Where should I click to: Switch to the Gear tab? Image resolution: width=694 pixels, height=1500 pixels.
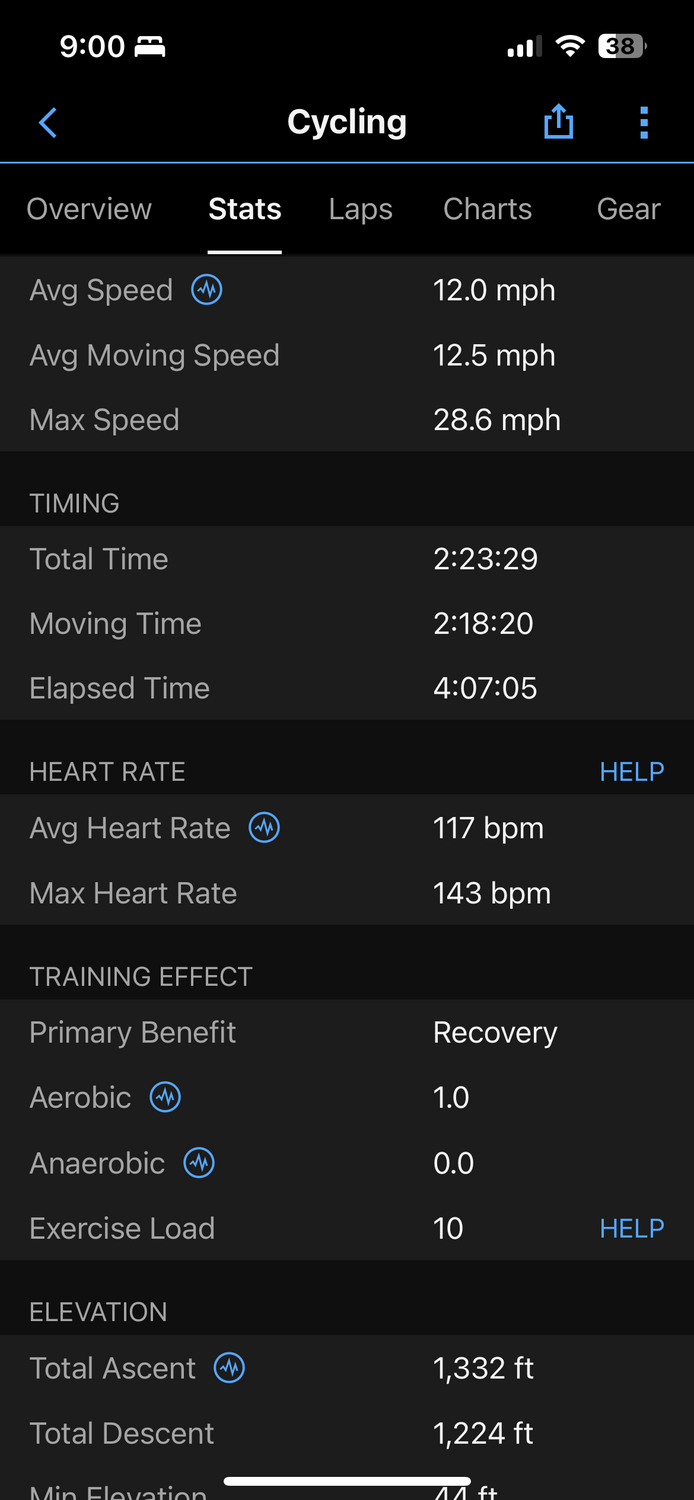(628, 209)
